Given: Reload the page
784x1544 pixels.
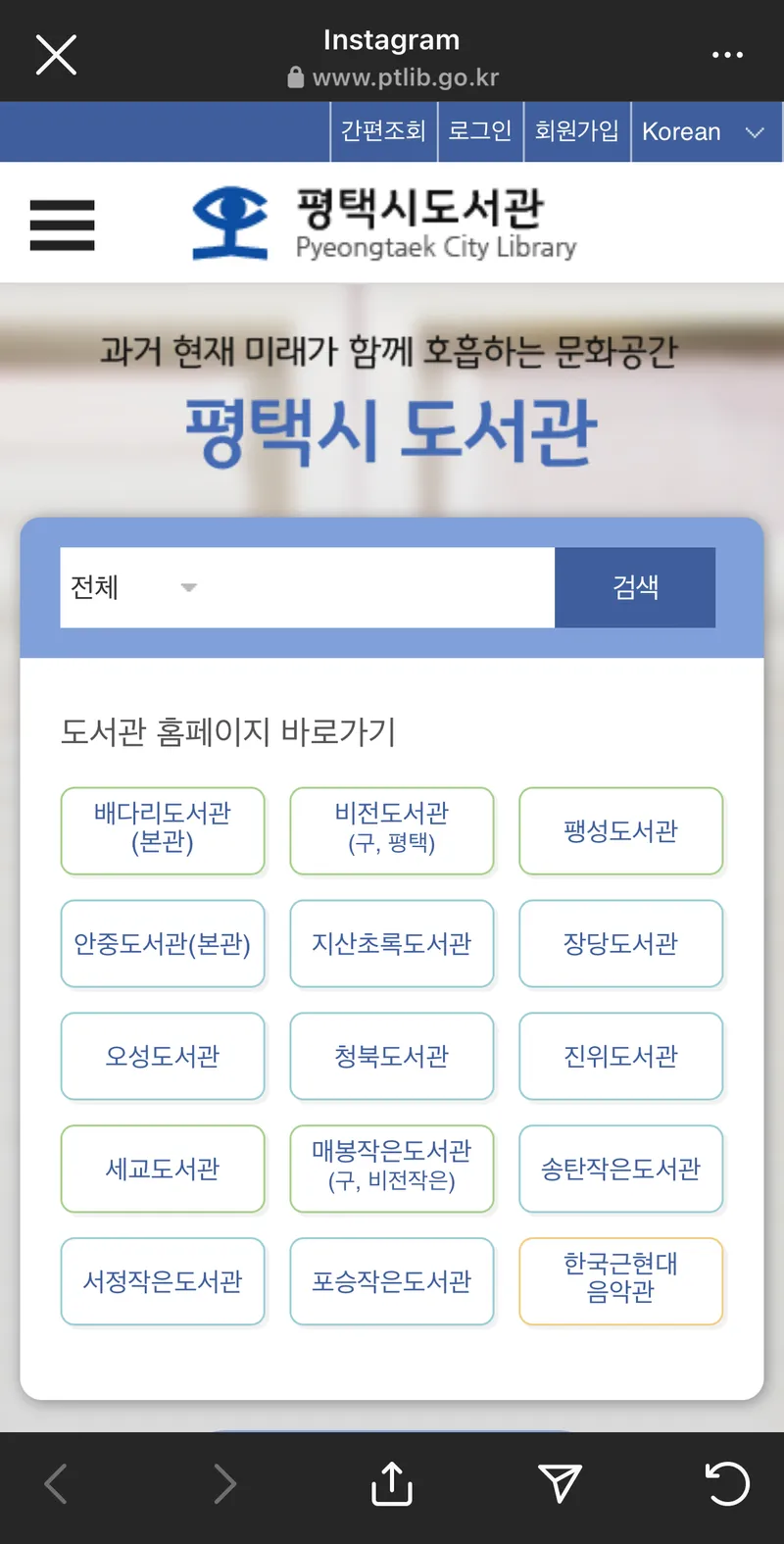Looking at the screenshot, I should pos(727,1483).
